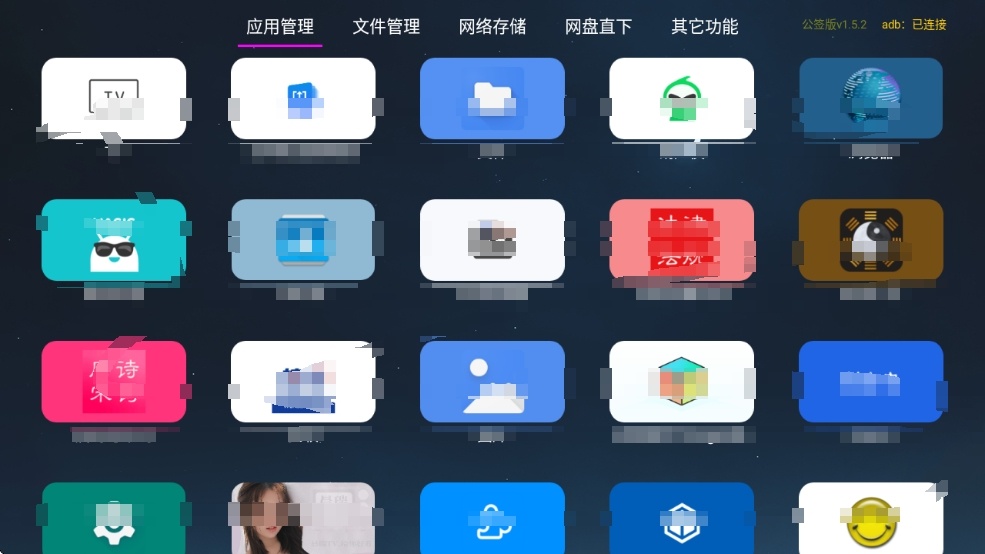The image size is (985, 554).
Task: Open the TV app tile
Action: point(113,98)
